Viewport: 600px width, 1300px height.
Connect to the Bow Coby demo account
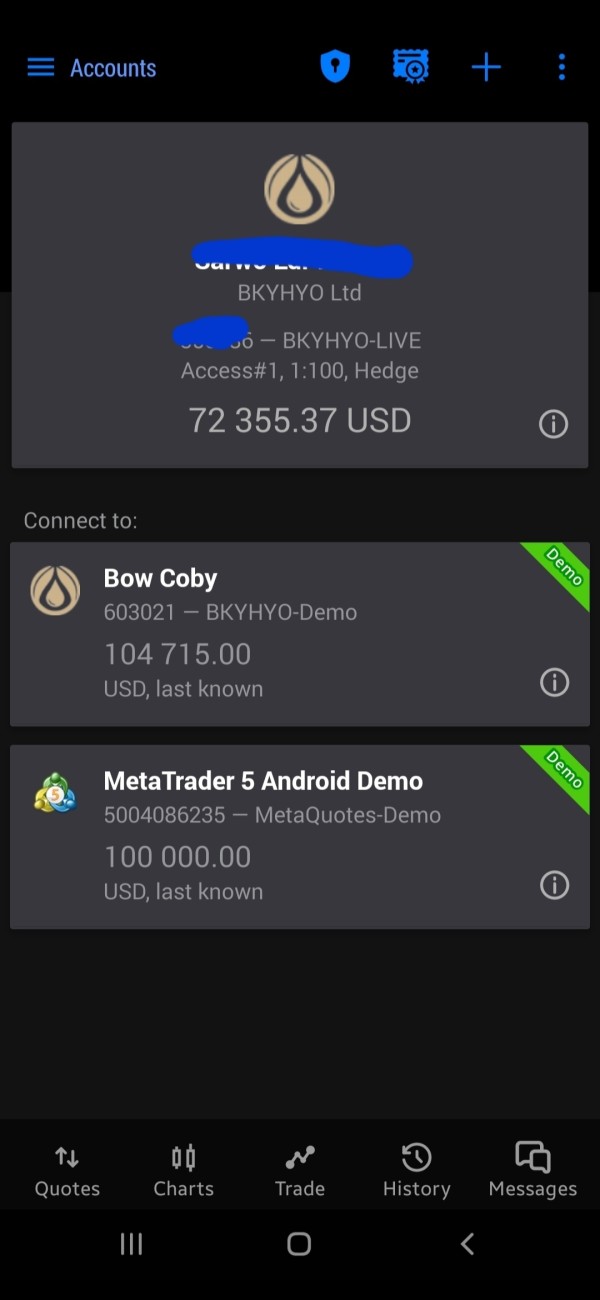(300, 634)
